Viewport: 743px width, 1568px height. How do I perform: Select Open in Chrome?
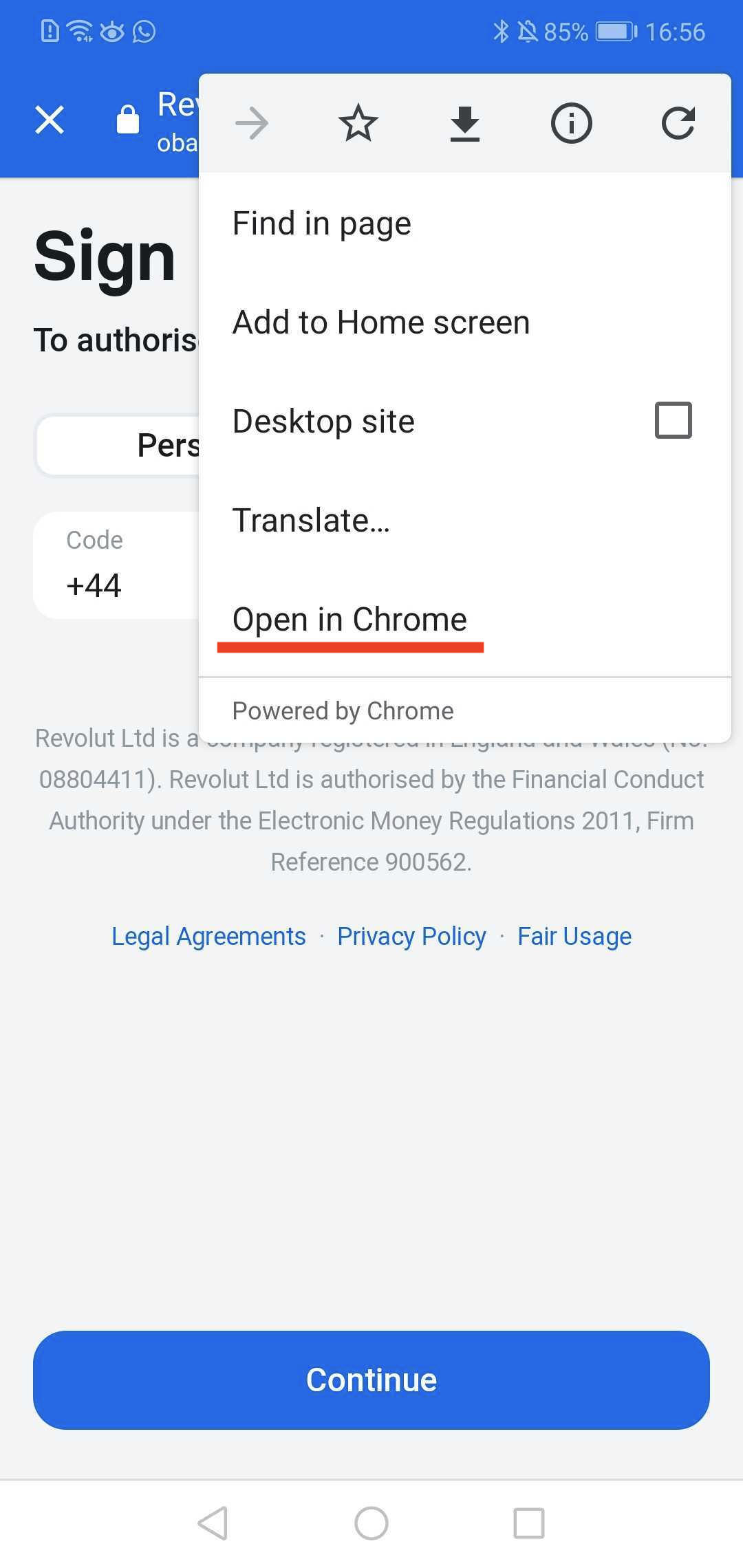[465, 620]
